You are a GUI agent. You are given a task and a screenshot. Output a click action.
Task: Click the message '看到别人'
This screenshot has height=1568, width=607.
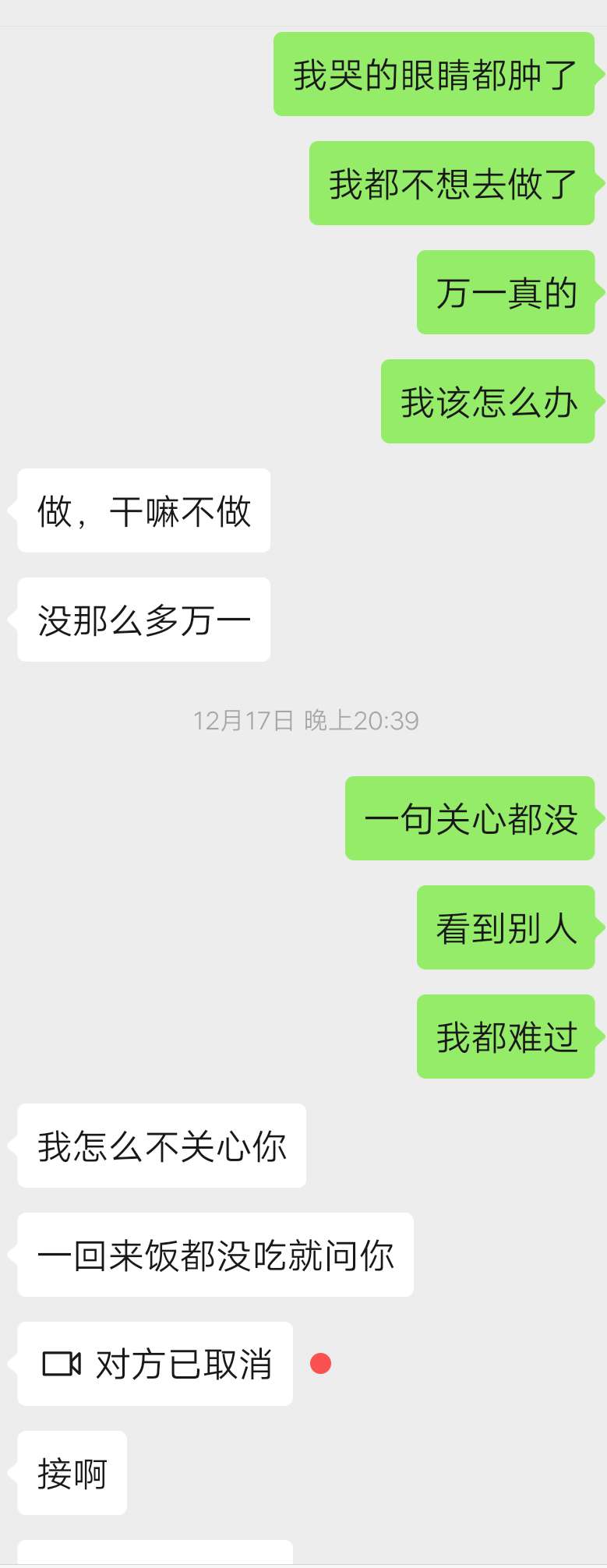pos(505,929)
